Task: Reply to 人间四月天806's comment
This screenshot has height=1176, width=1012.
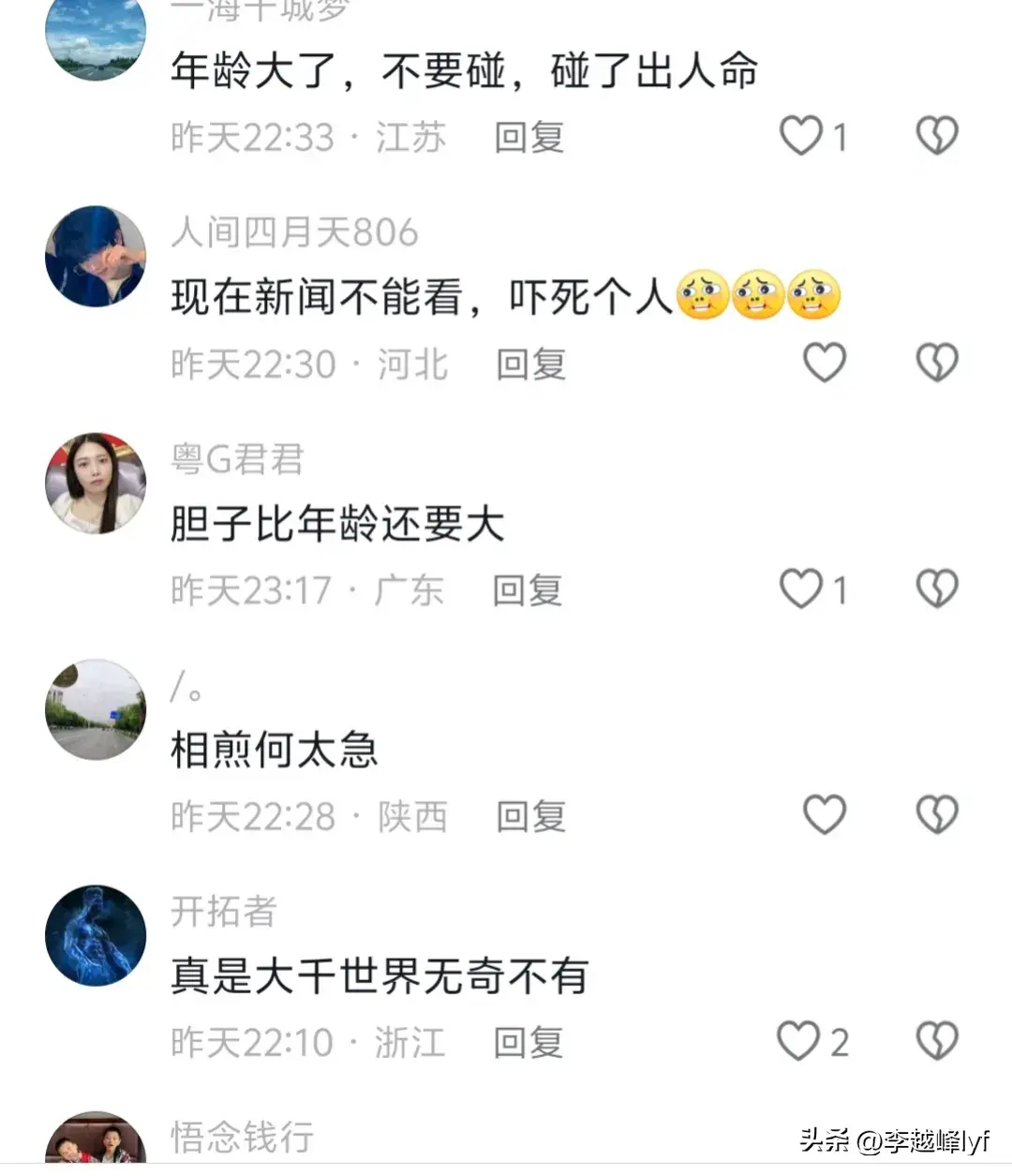Action: [x=530, y=365]
